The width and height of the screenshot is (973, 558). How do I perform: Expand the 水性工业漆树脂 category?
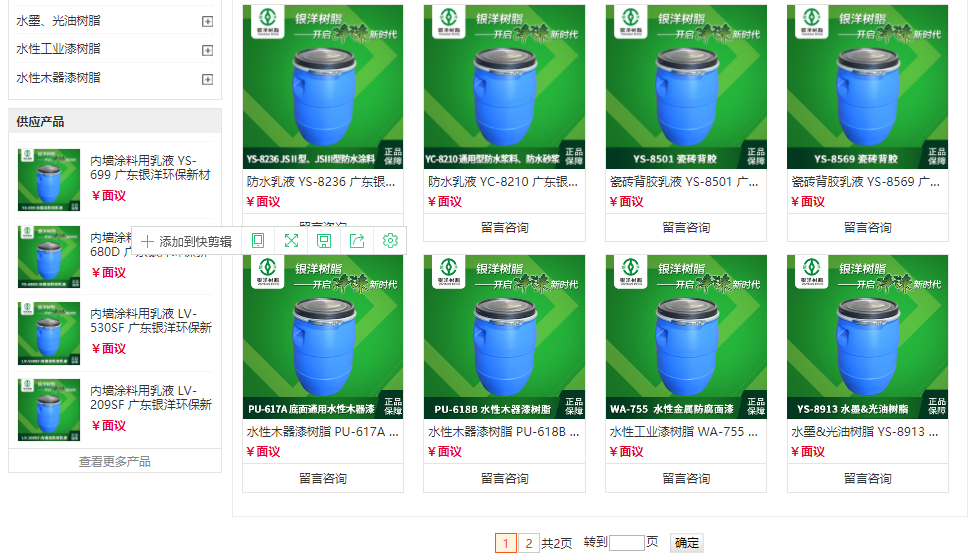(x=207, y=50)
